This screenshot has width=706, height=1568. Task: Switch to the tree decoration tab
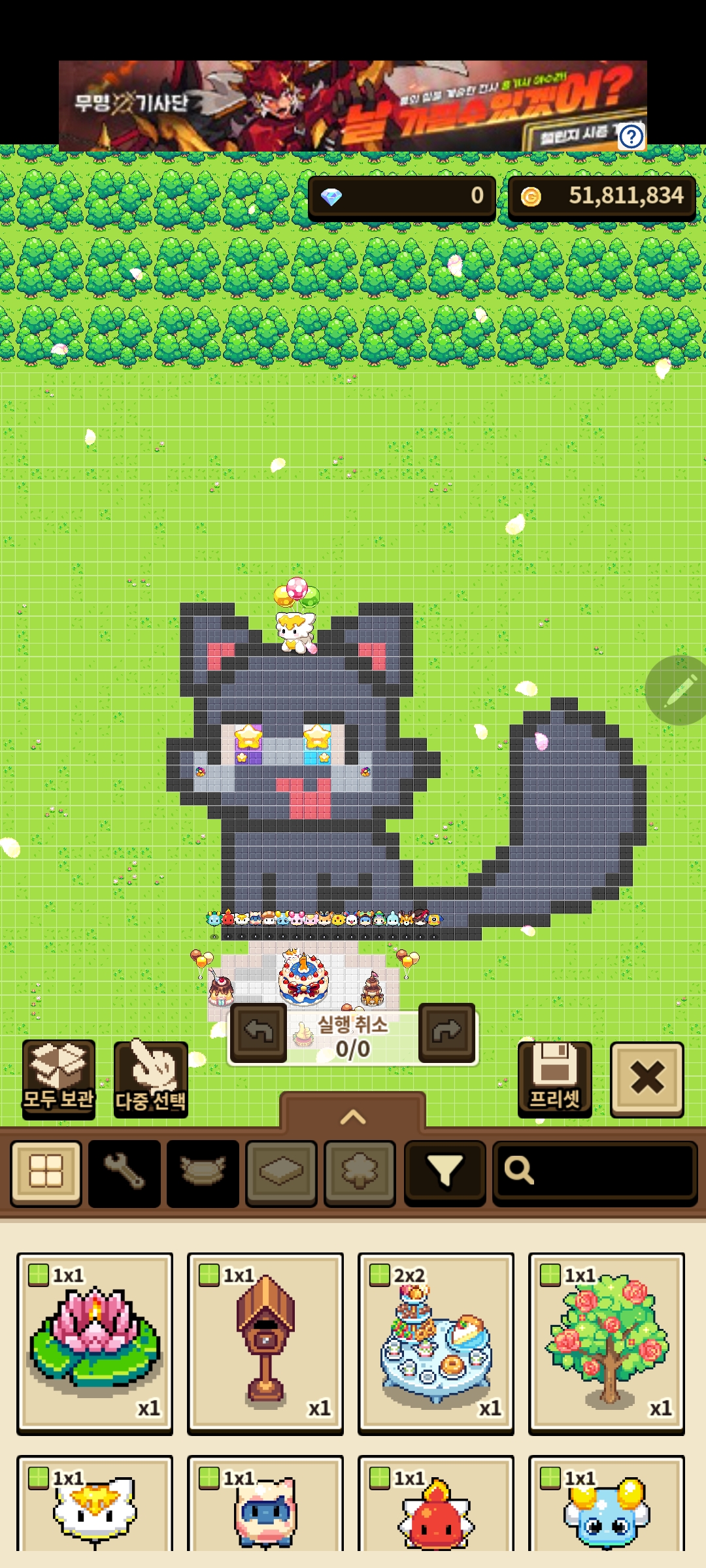click(x=360, y=1173)
